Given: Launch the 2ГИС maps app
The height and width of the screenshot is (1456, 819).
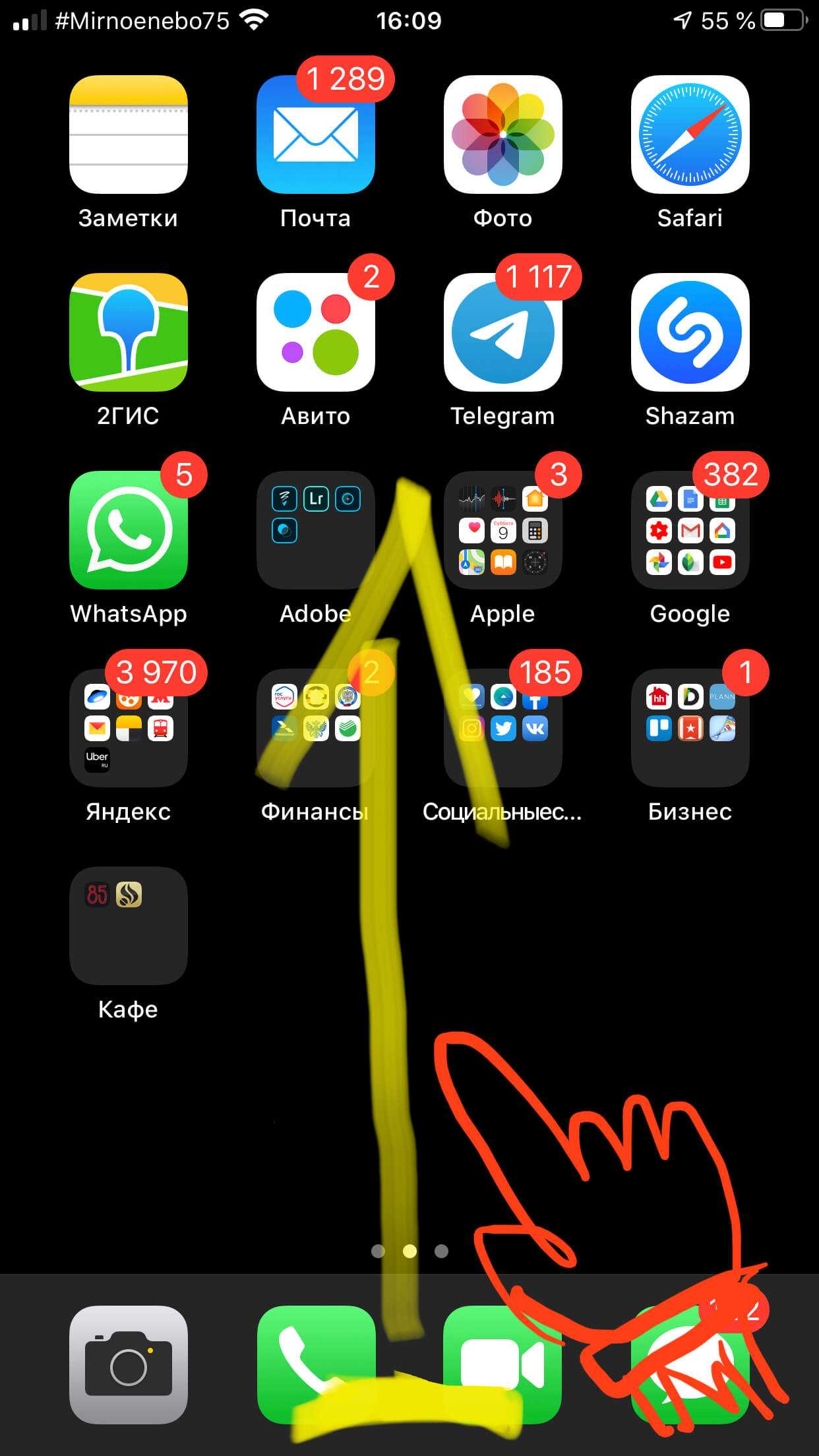Looking at the screenshot, I should (129, 332).
